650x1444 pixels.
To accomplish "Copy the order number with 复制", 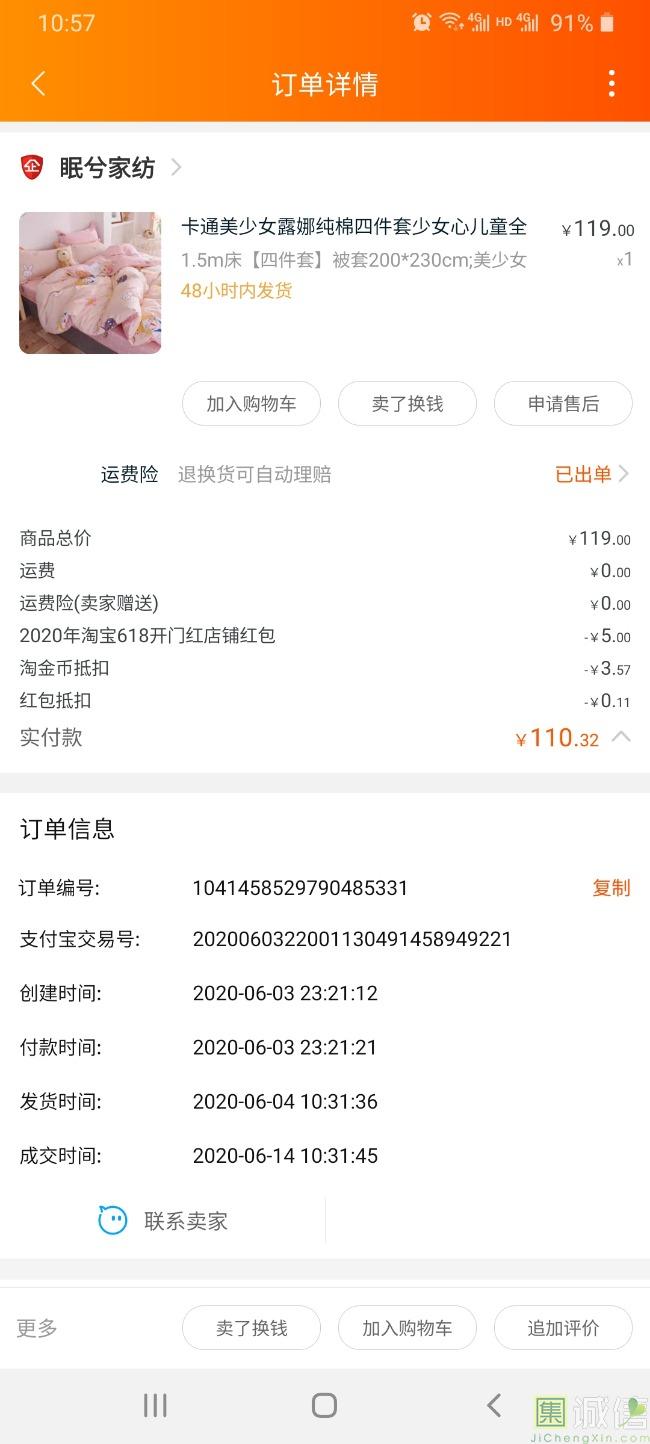I will [x=611, y=888].
